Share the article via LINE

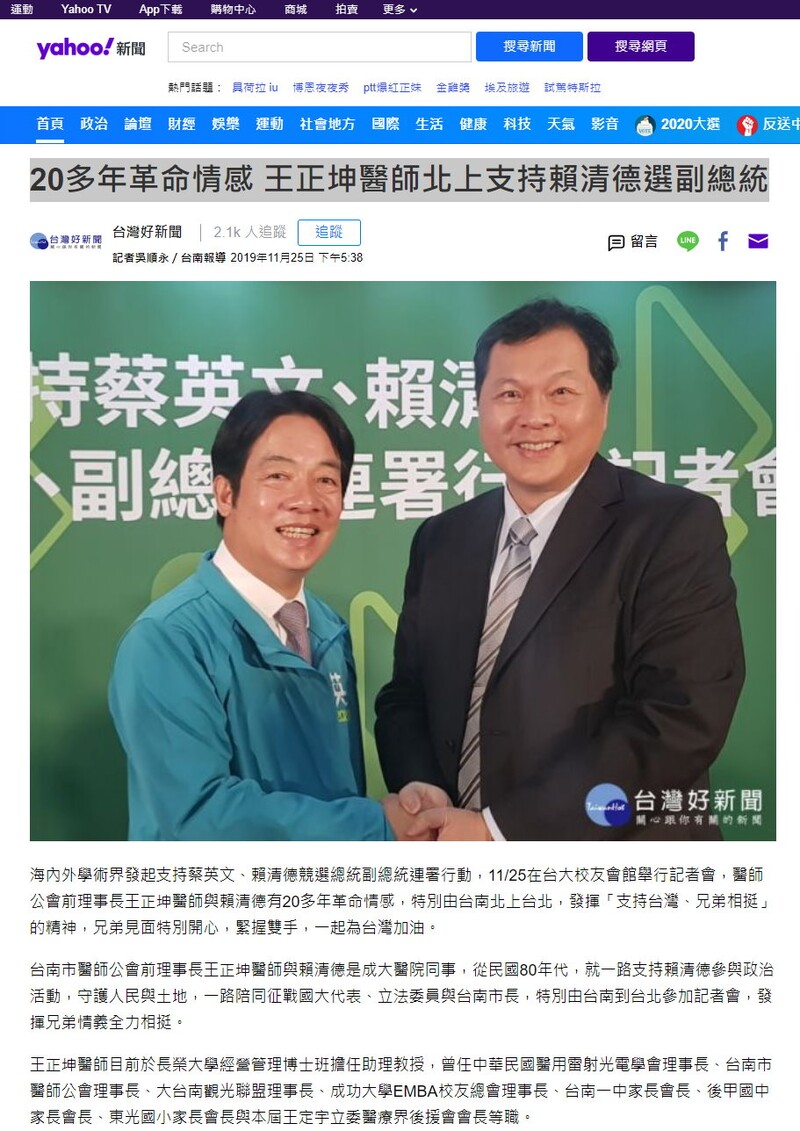point(688,241)
